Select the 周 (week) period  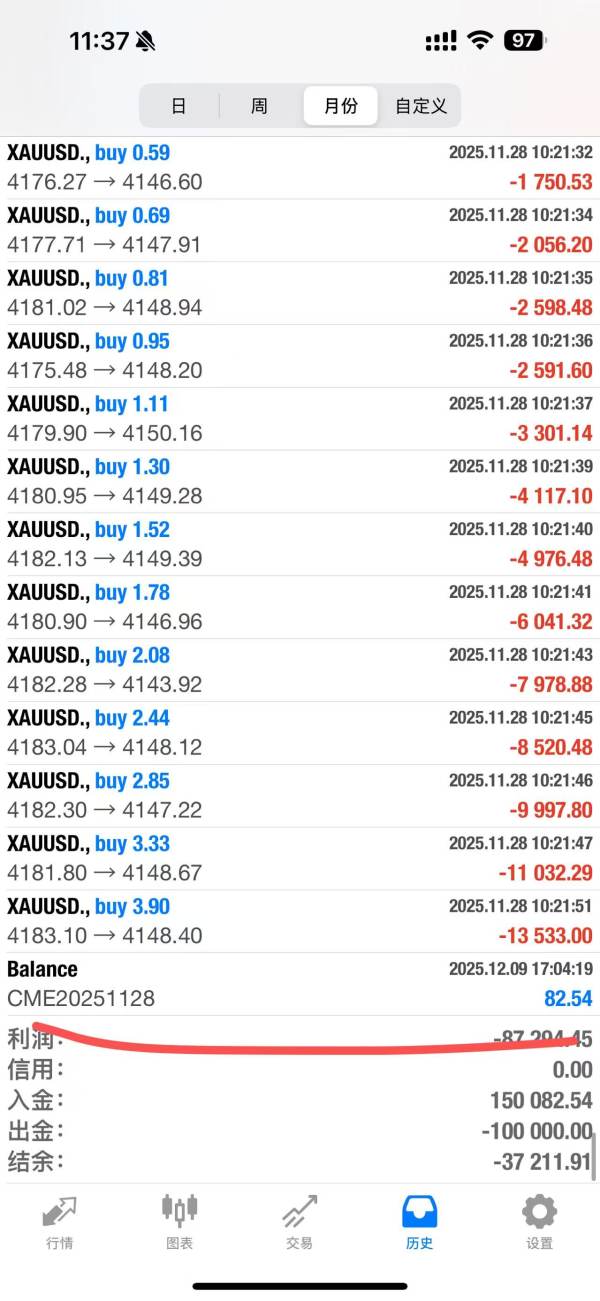[259, 106]
